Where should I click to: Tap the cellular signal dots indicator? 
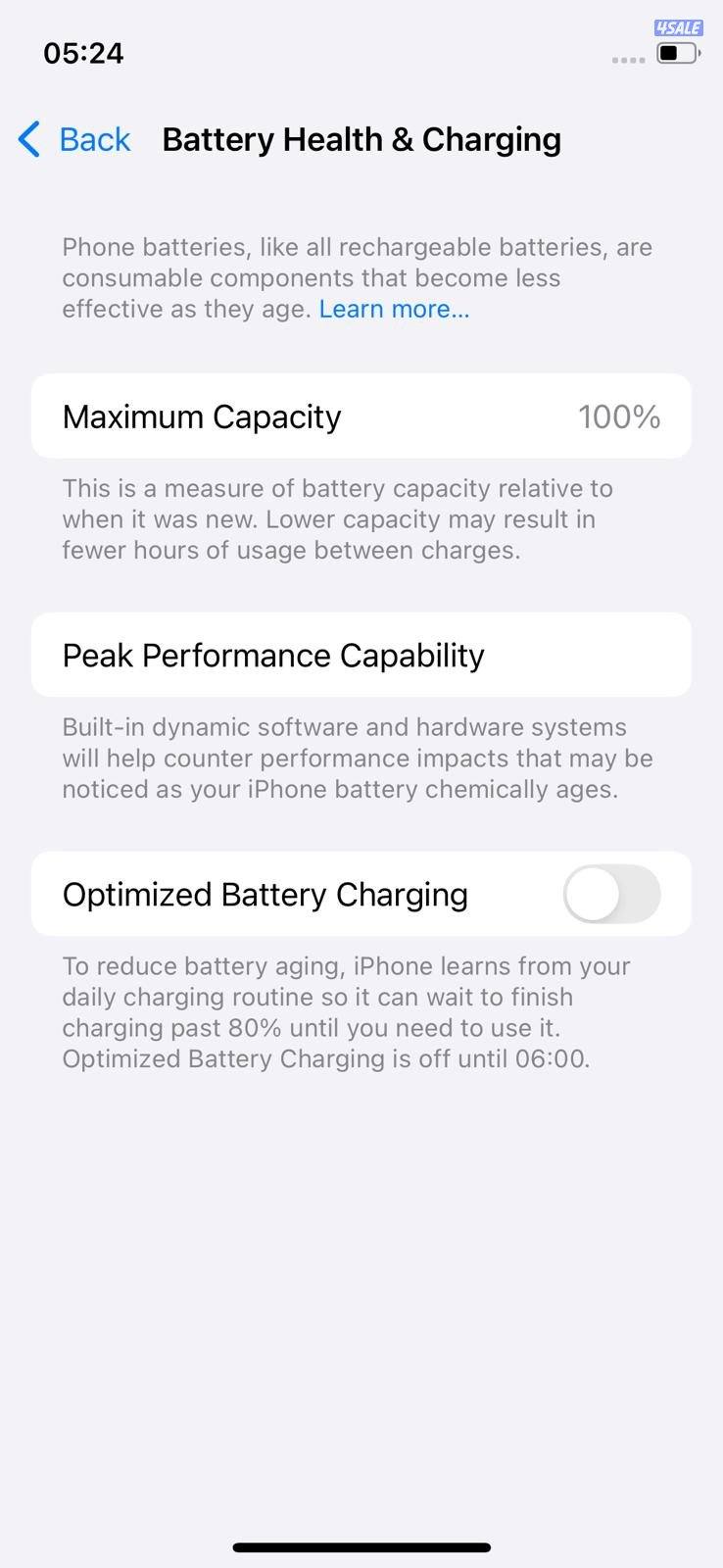coord(627,59)
